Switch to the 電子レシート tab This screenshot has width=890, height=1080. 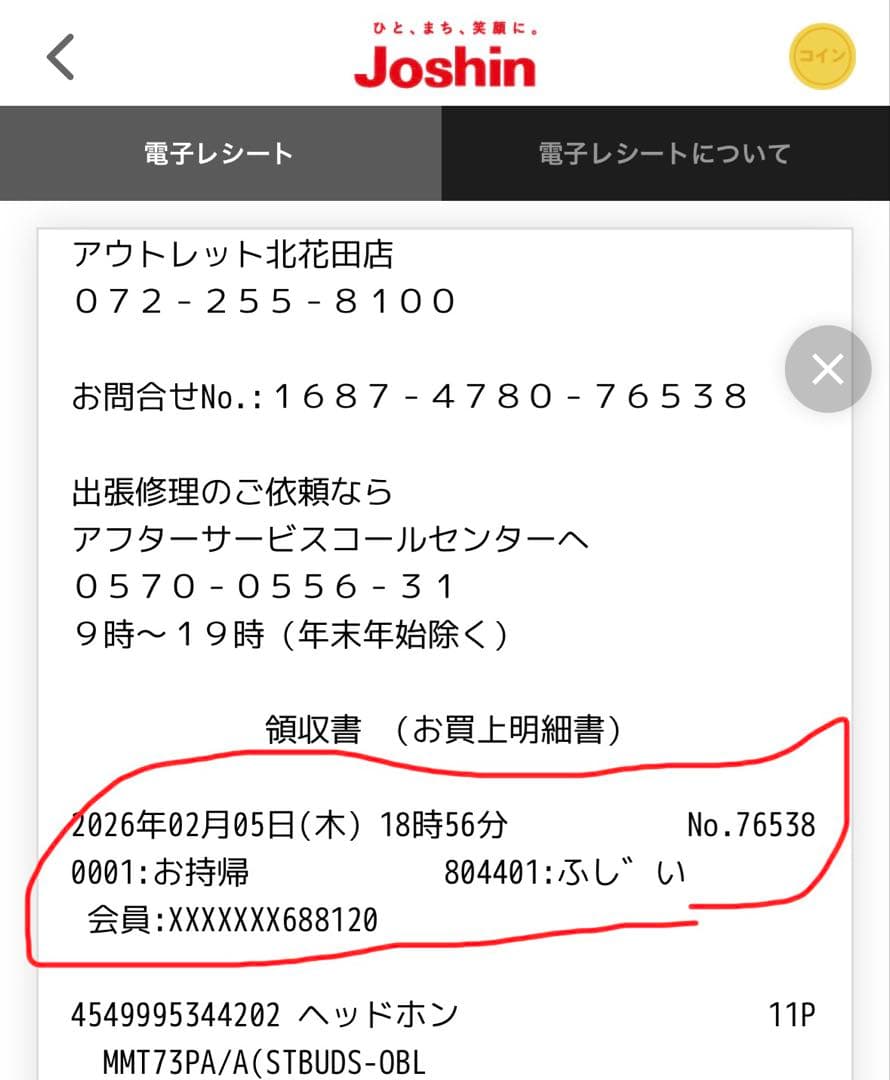pos(220,153)
